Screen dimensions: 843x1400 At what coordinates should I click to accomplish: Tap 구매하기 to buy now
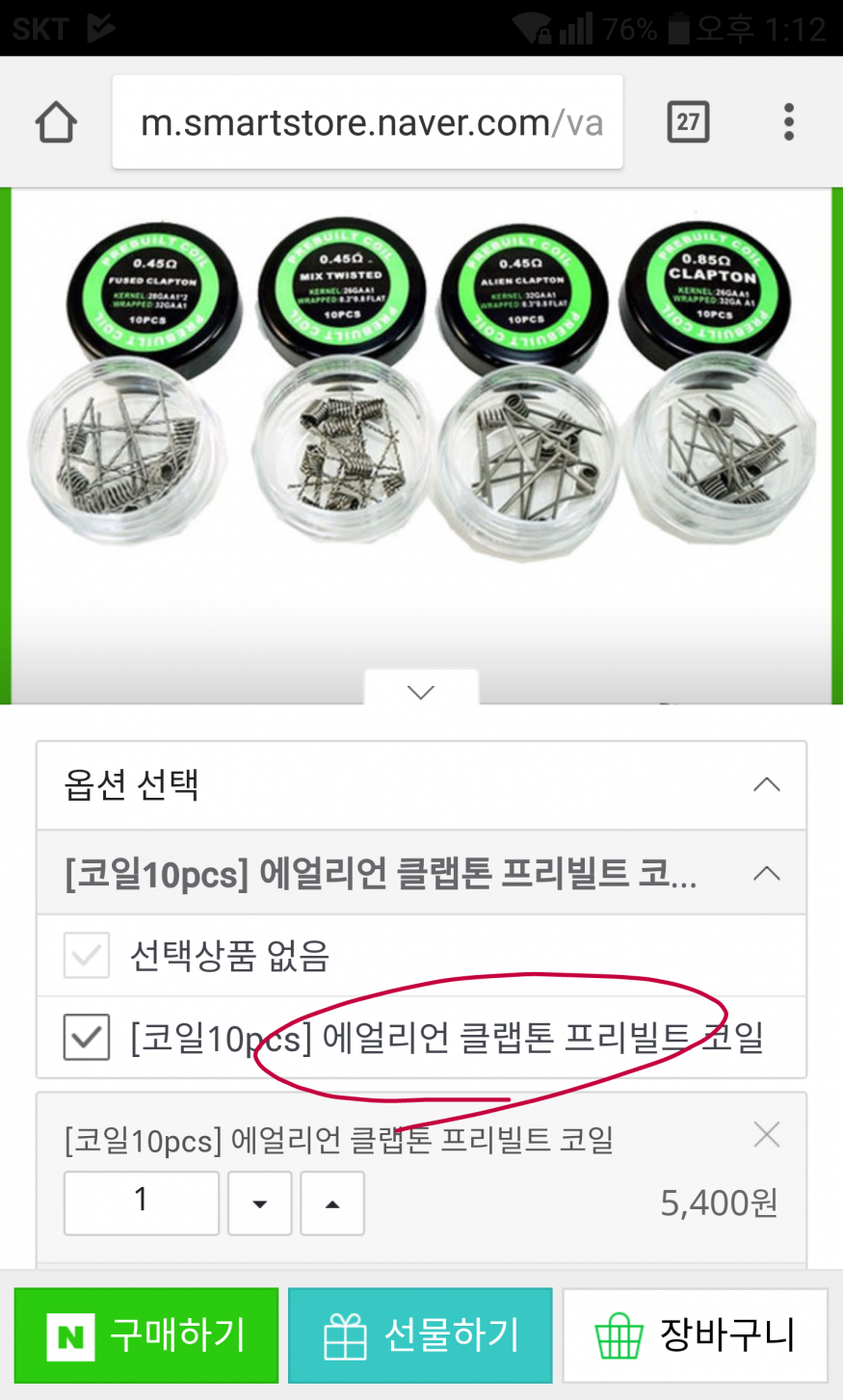146,1335
